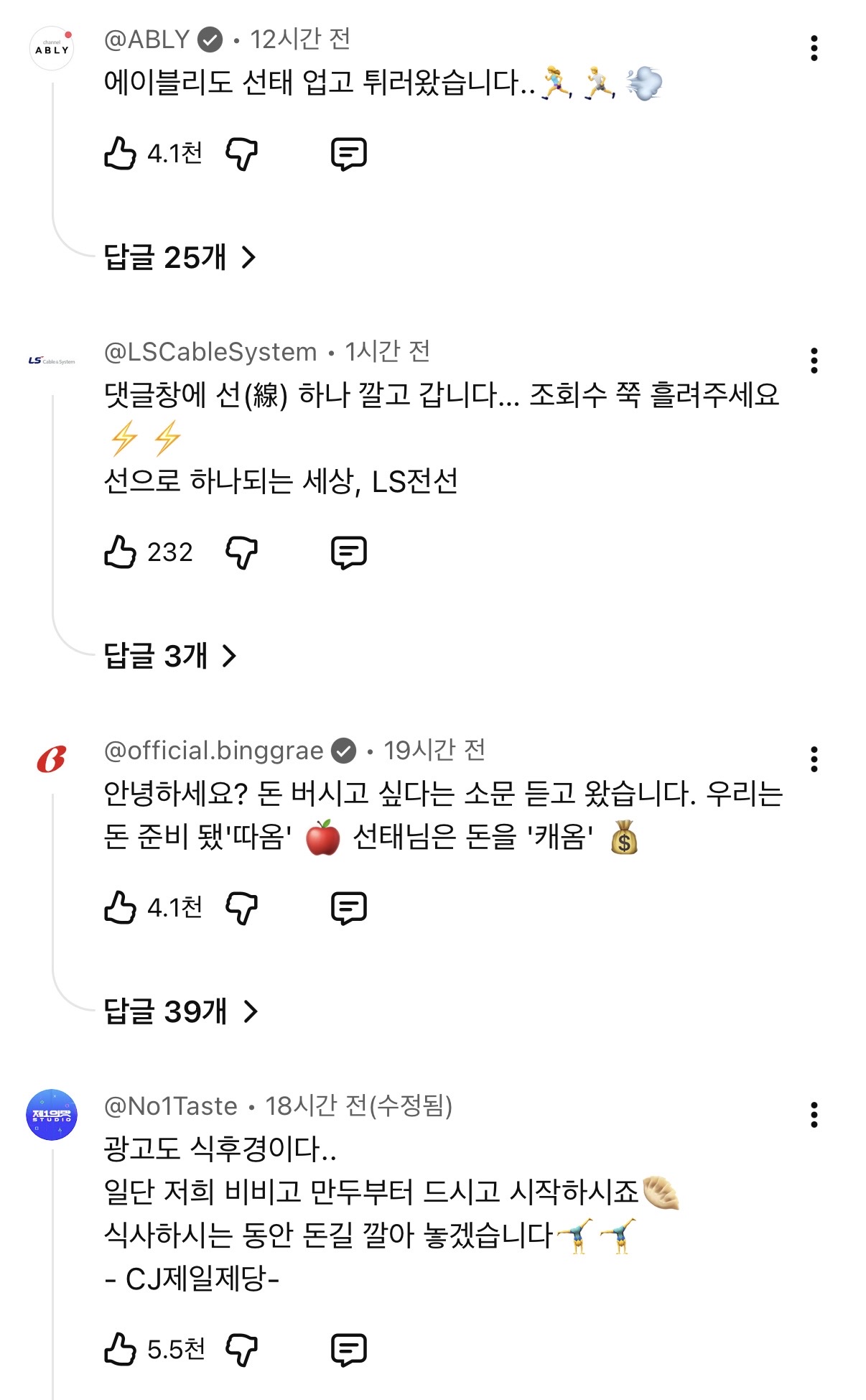Open three-dot menu on @official.binggrae comment
This screenshot has width=866, height=1400.
pos(814,759)
